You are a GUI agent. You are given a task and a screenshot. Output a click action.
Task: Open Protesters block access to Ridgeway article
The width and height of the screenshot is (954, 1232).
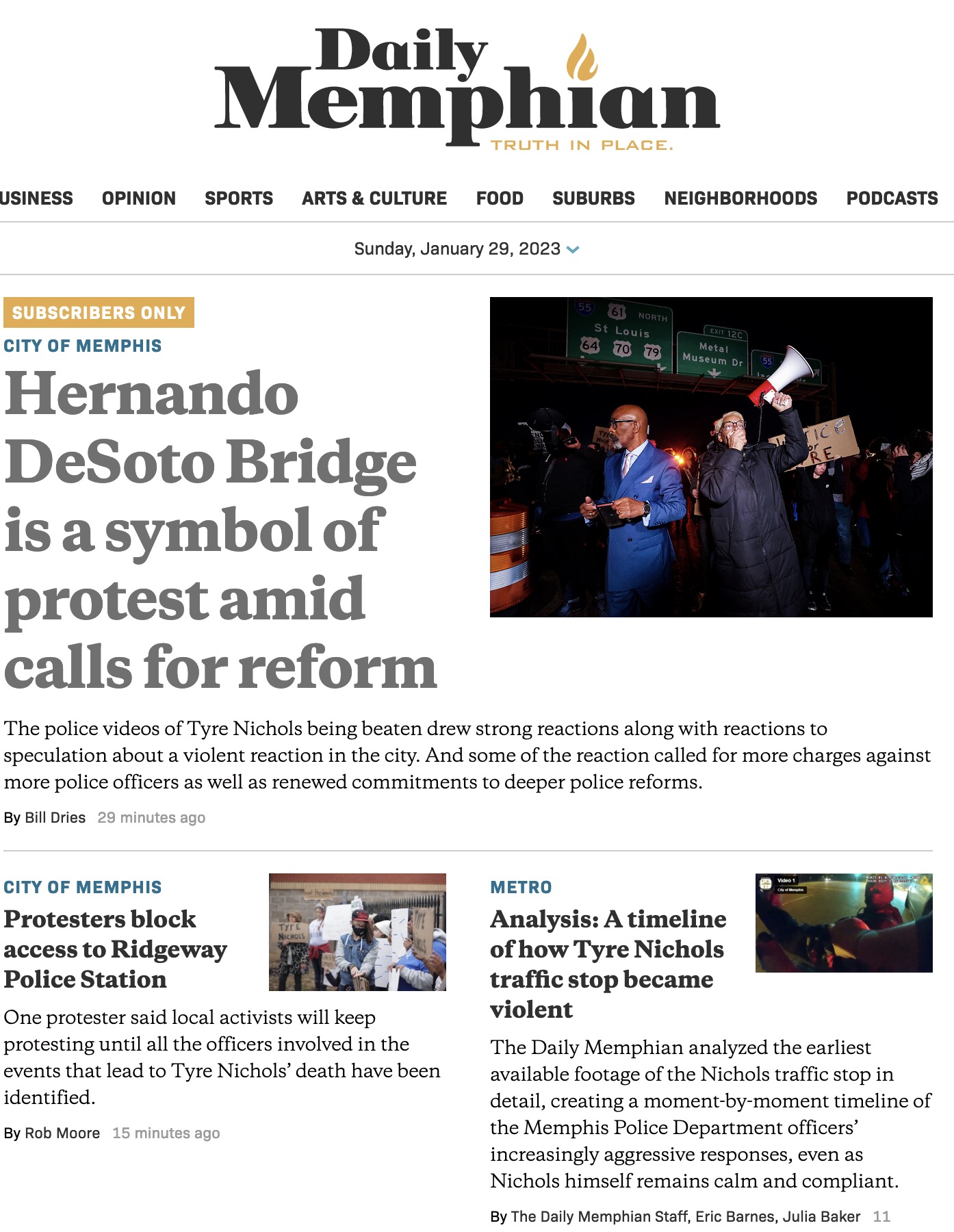click(115, 949)
